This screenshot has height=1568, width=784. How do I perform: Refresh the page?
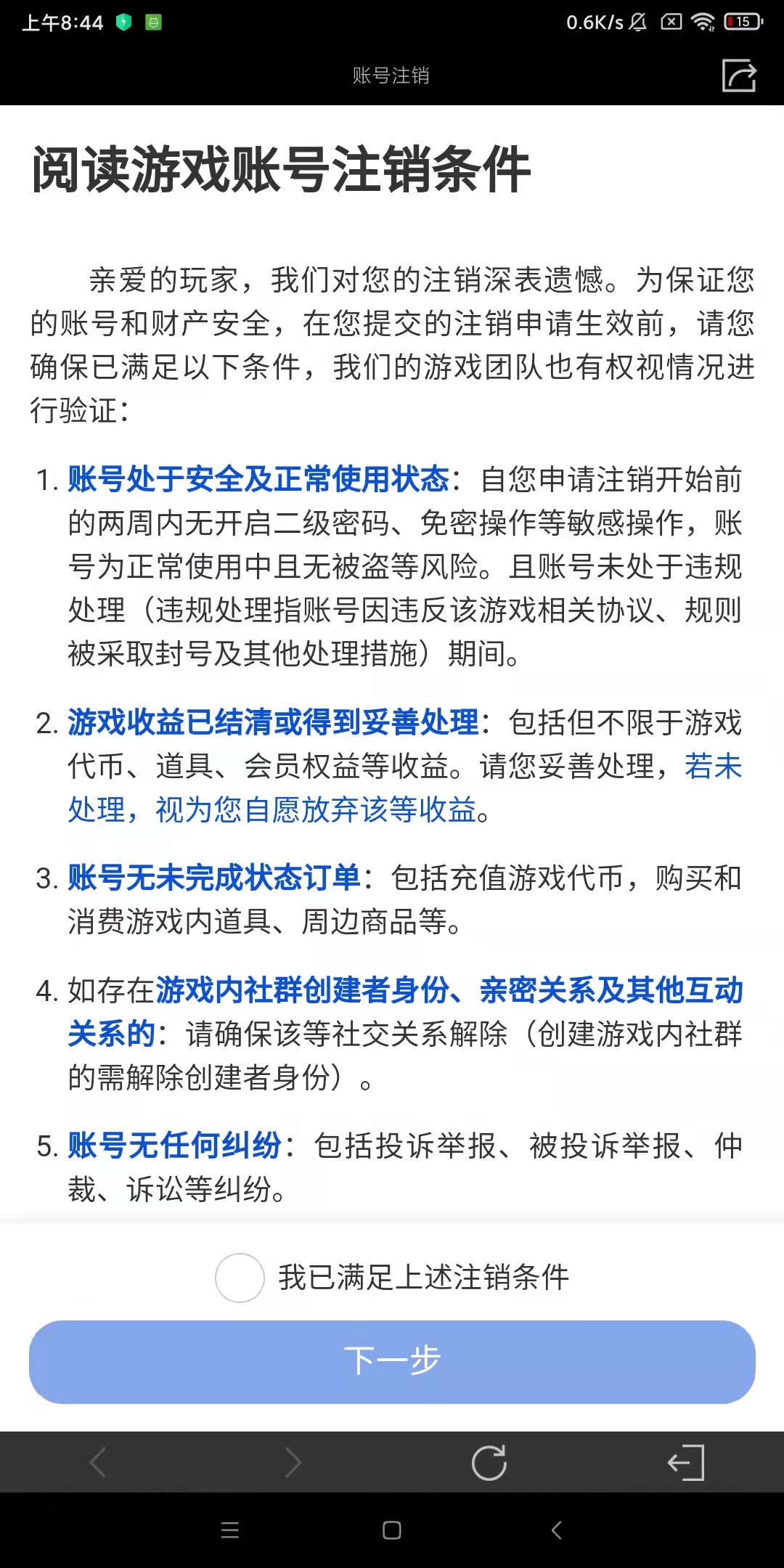coord(489,1463)
